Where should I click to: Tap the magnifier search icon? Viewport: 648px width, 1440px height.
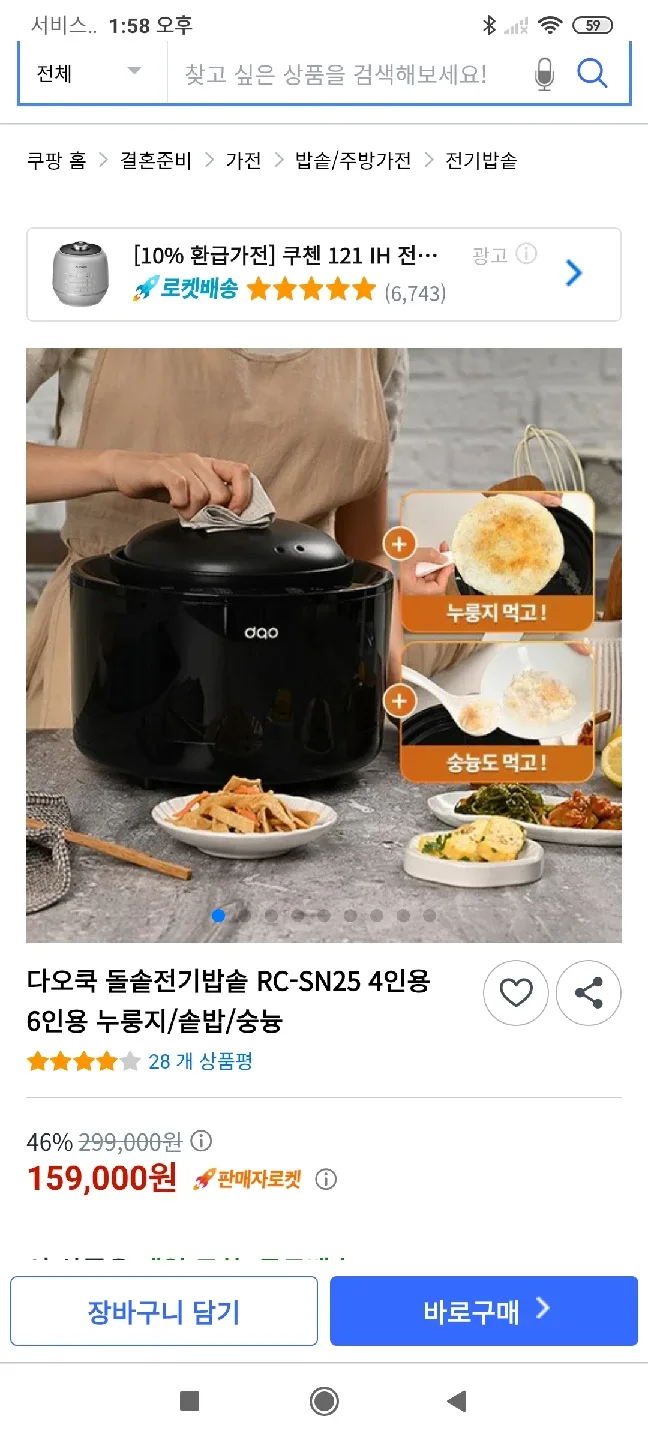(593, 73)
